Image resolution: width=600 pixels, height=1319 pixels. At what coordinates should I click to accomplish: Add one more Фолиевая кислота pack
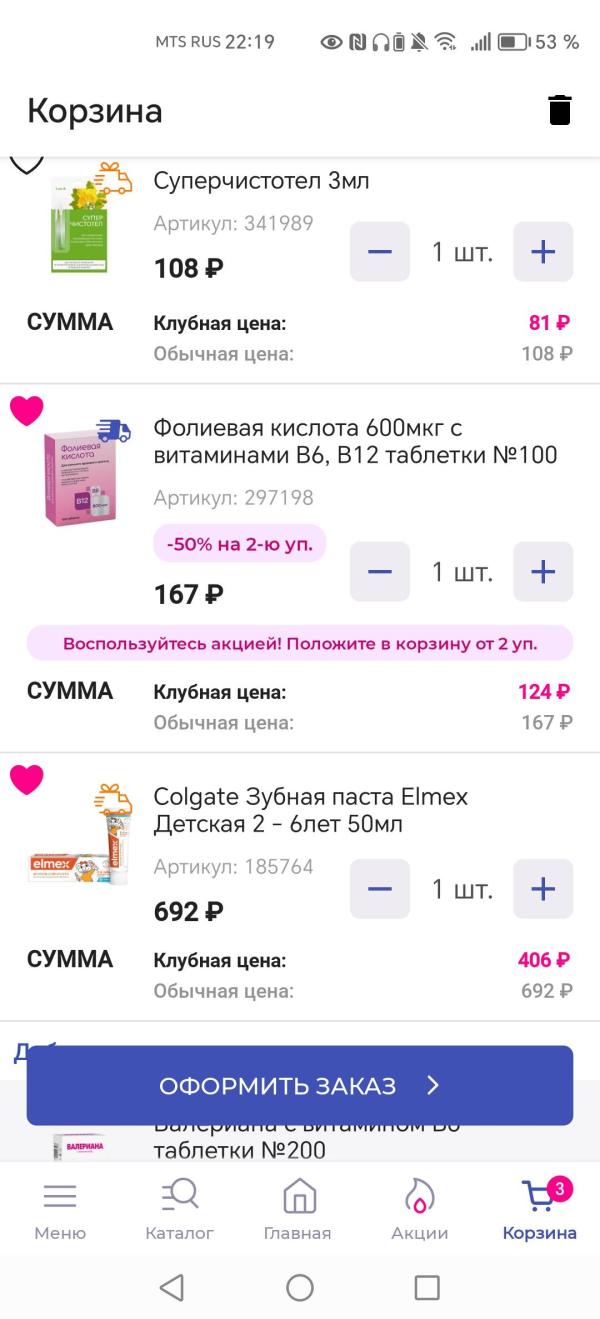[543, 572]
